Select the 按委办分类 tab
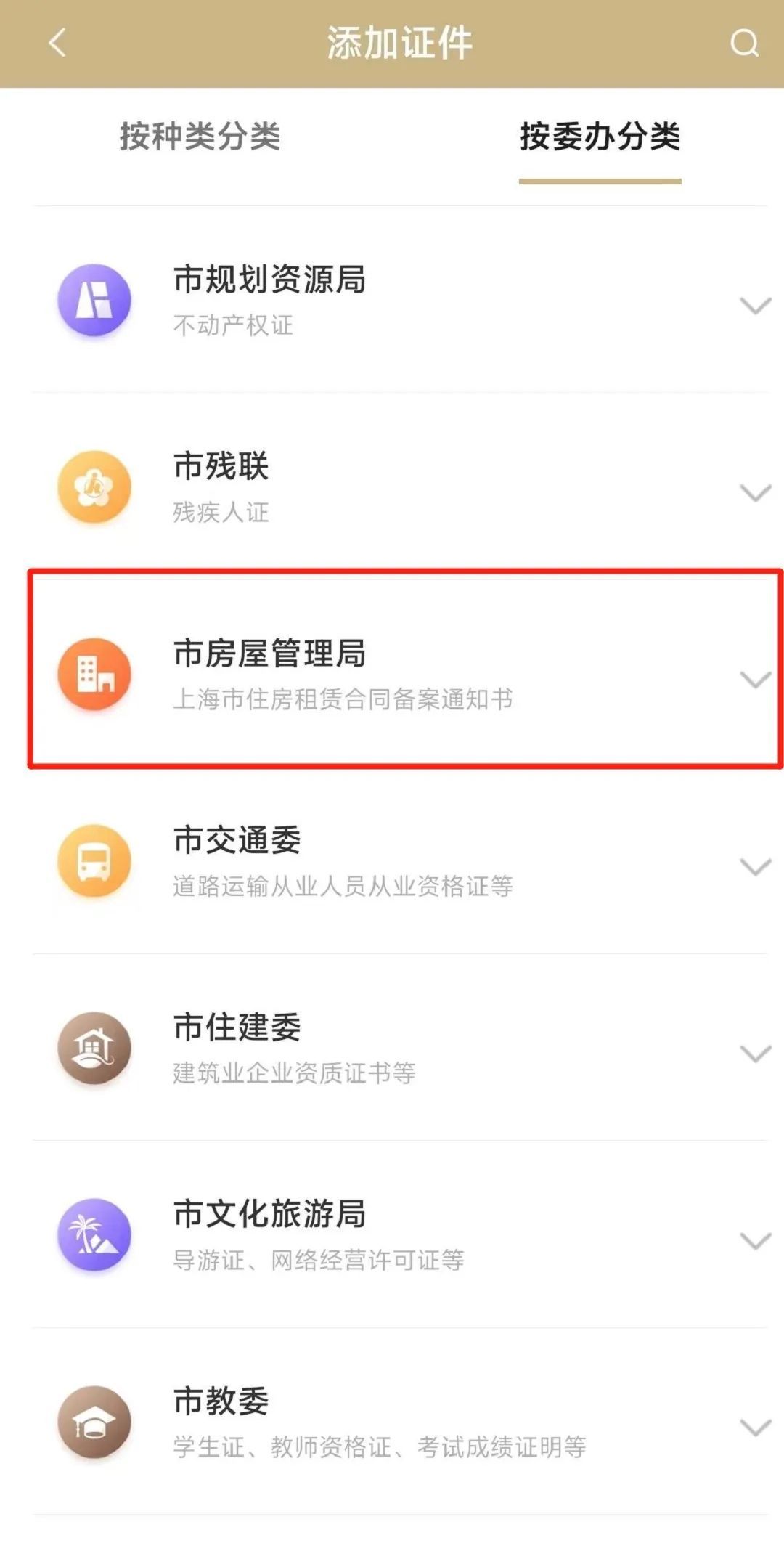Screen dimensions: 784x1567 (x=600, y=137)
